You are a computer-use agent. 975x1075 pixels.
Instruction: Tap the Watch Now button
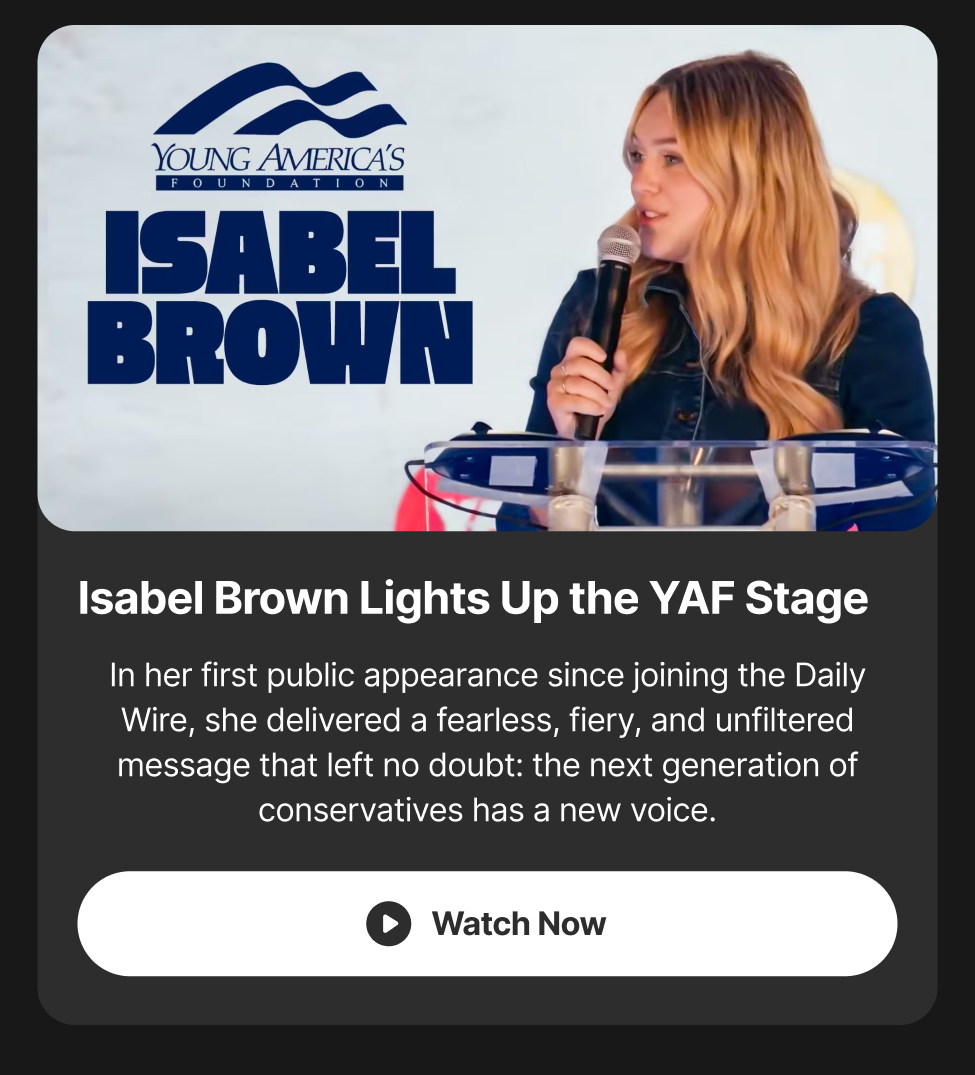coord(487,923)
